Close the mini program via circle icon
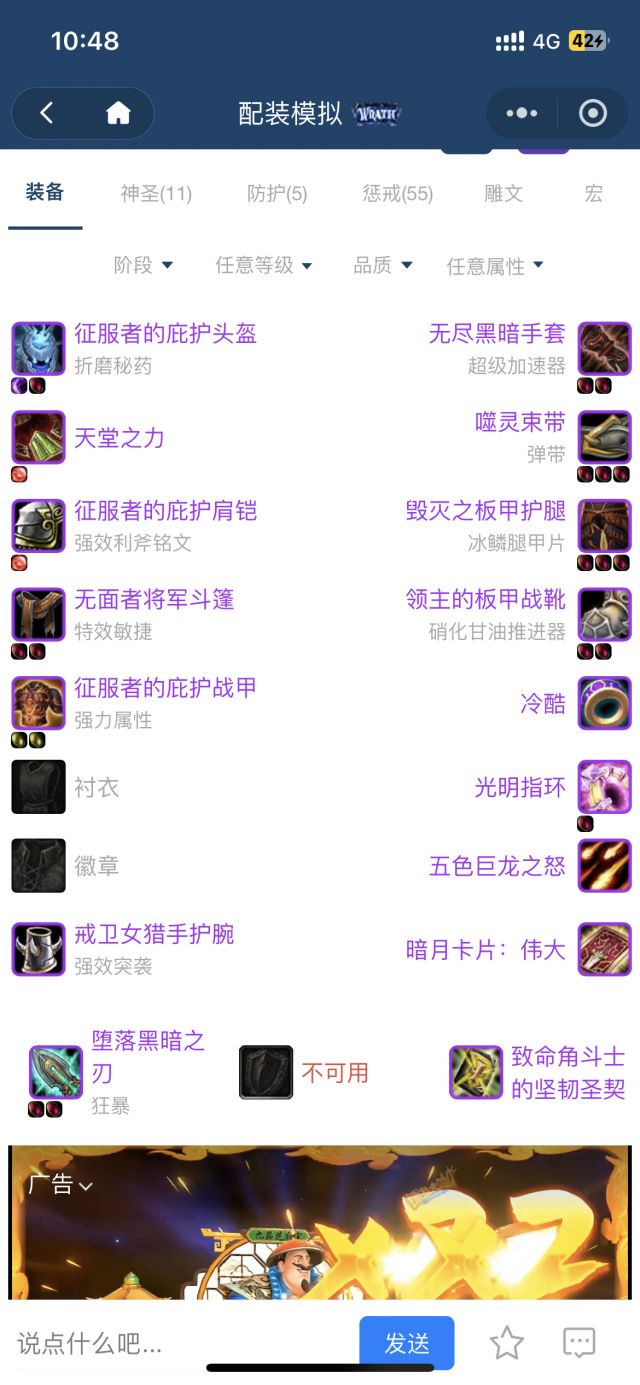This screenshot has width=640, height=1385. pyautogui.click(x=593, y=113)
